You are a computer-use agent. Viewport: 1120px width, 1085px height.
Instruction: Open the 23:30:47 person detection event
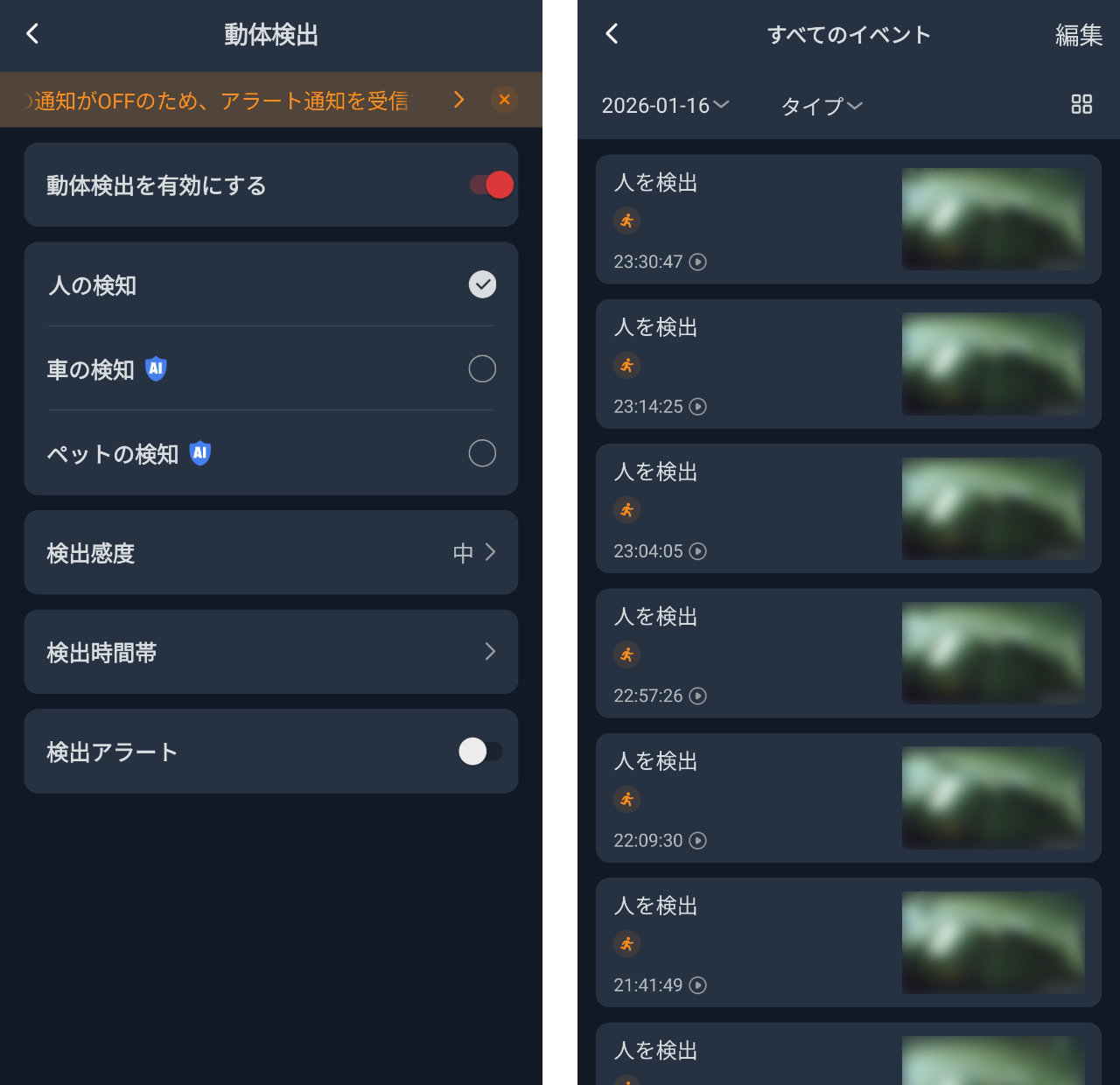(x=848, y=220)
